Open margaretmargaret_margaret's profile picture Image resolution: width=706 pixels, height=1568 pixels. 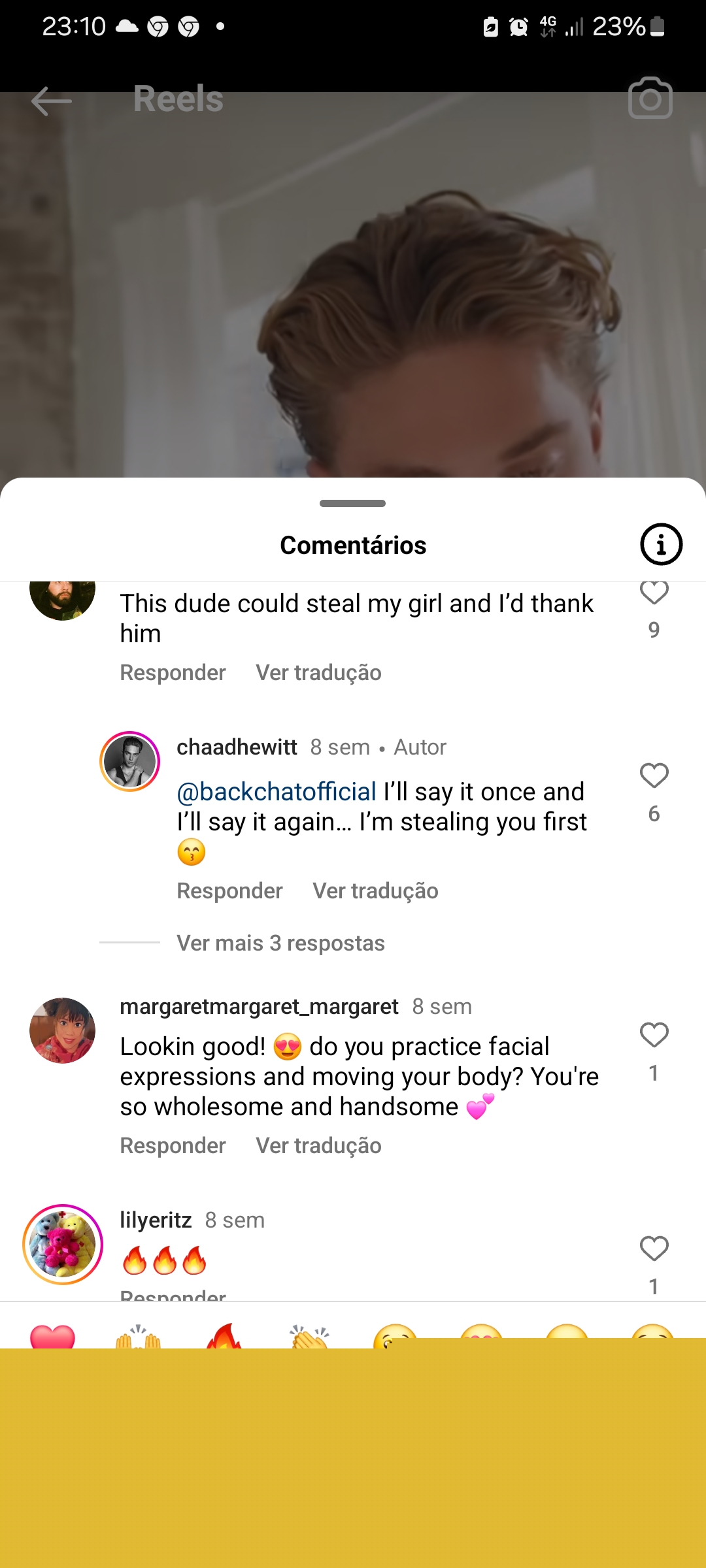63,1030
